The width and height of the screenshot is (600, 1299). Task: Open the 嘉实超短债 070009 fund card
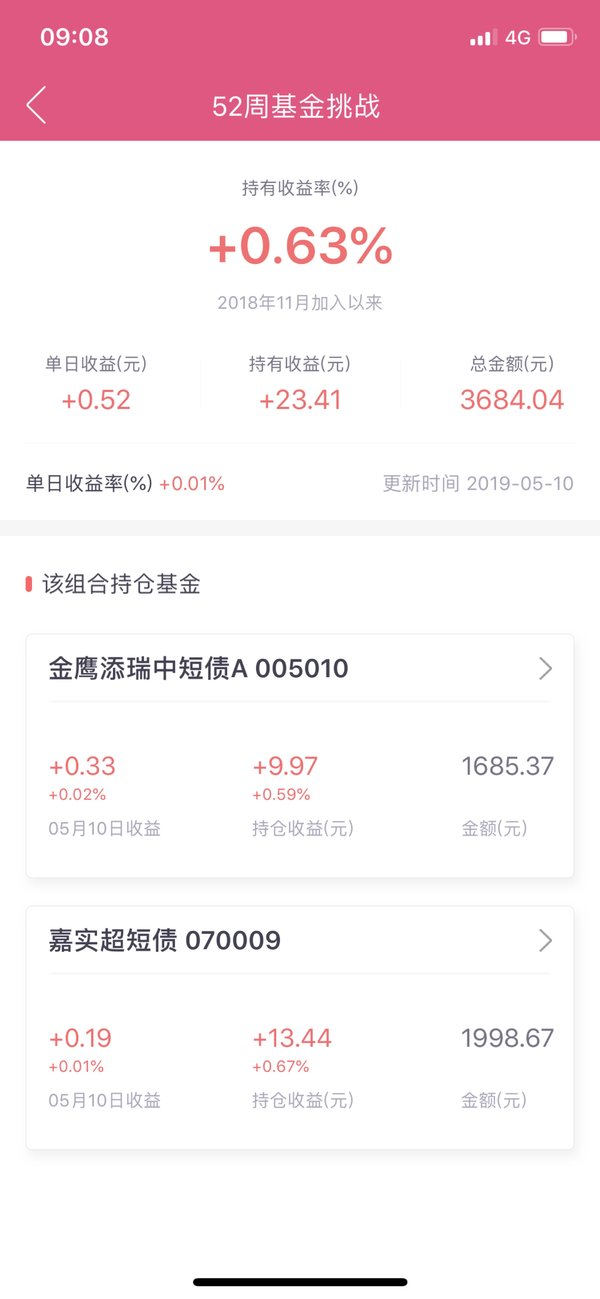(x=300, y=1028)
